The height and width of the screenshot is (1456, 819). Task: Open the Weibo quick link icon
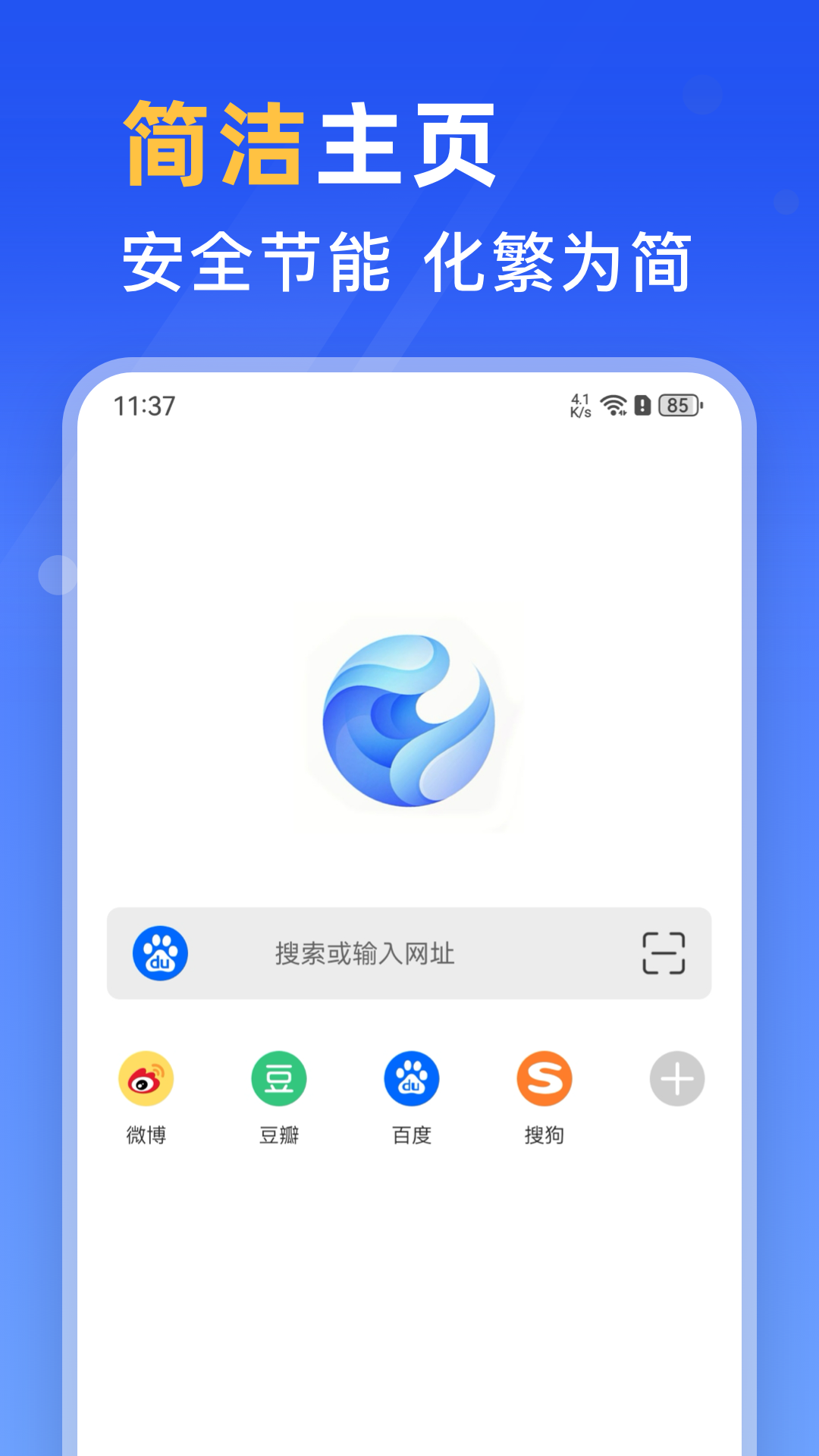pyautogui.click(x=147, y=1078)
